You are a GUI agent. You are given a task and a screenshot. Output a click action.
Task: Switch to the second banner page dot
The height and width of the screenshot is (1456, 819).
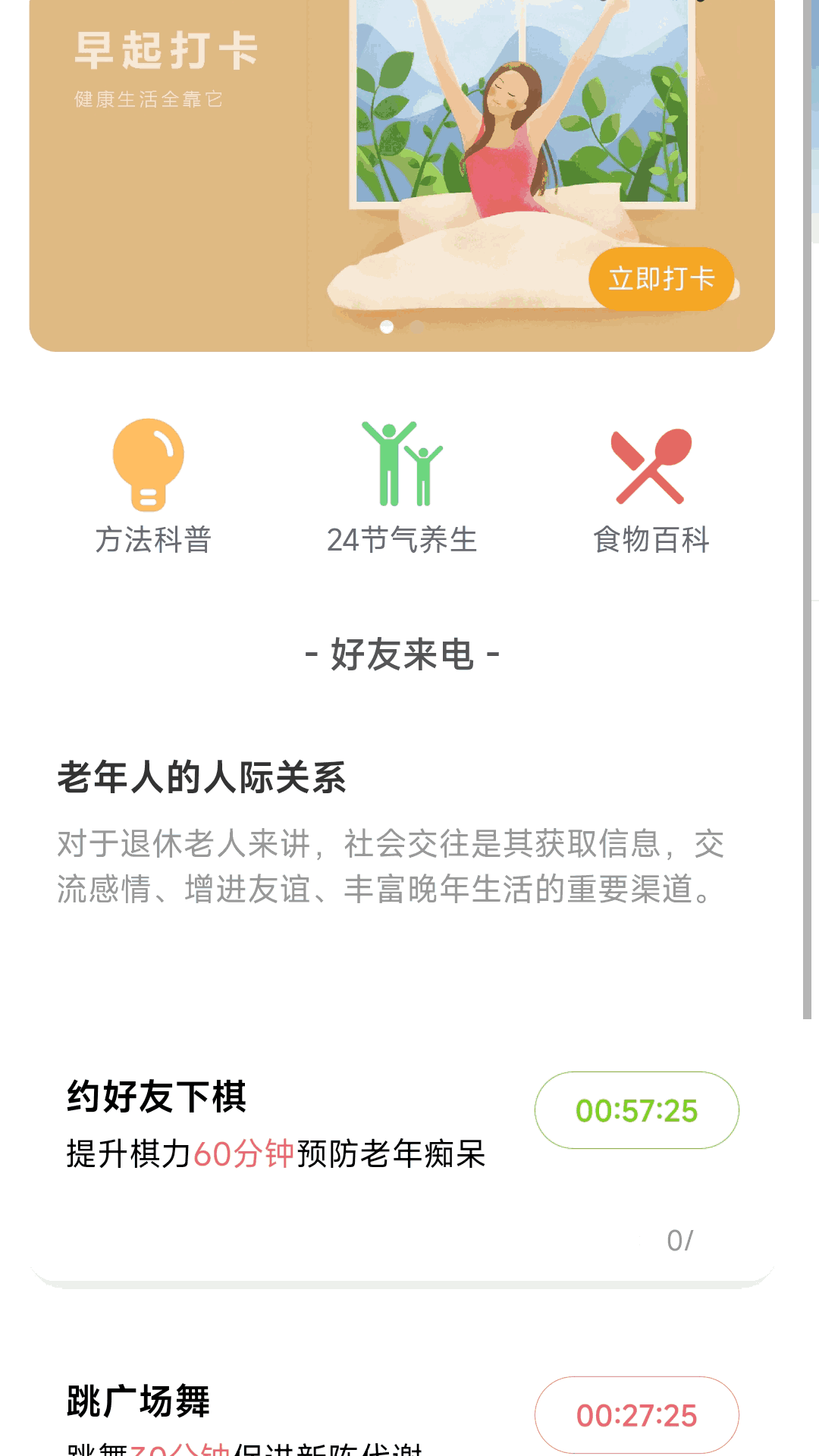[416, 327]
